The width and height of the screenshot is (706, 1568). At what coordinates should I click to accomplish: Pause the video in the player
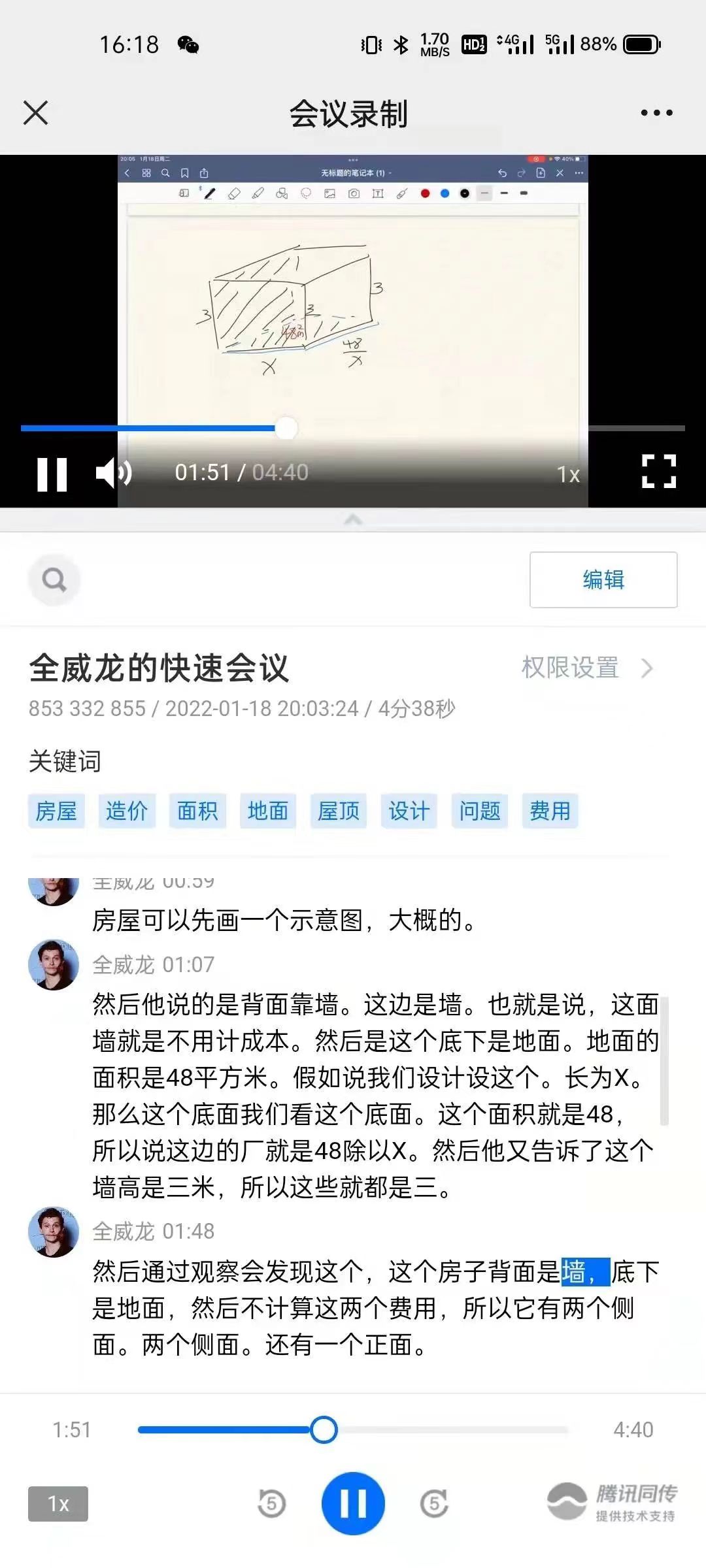pyautogui.click(x=52, y=474)
